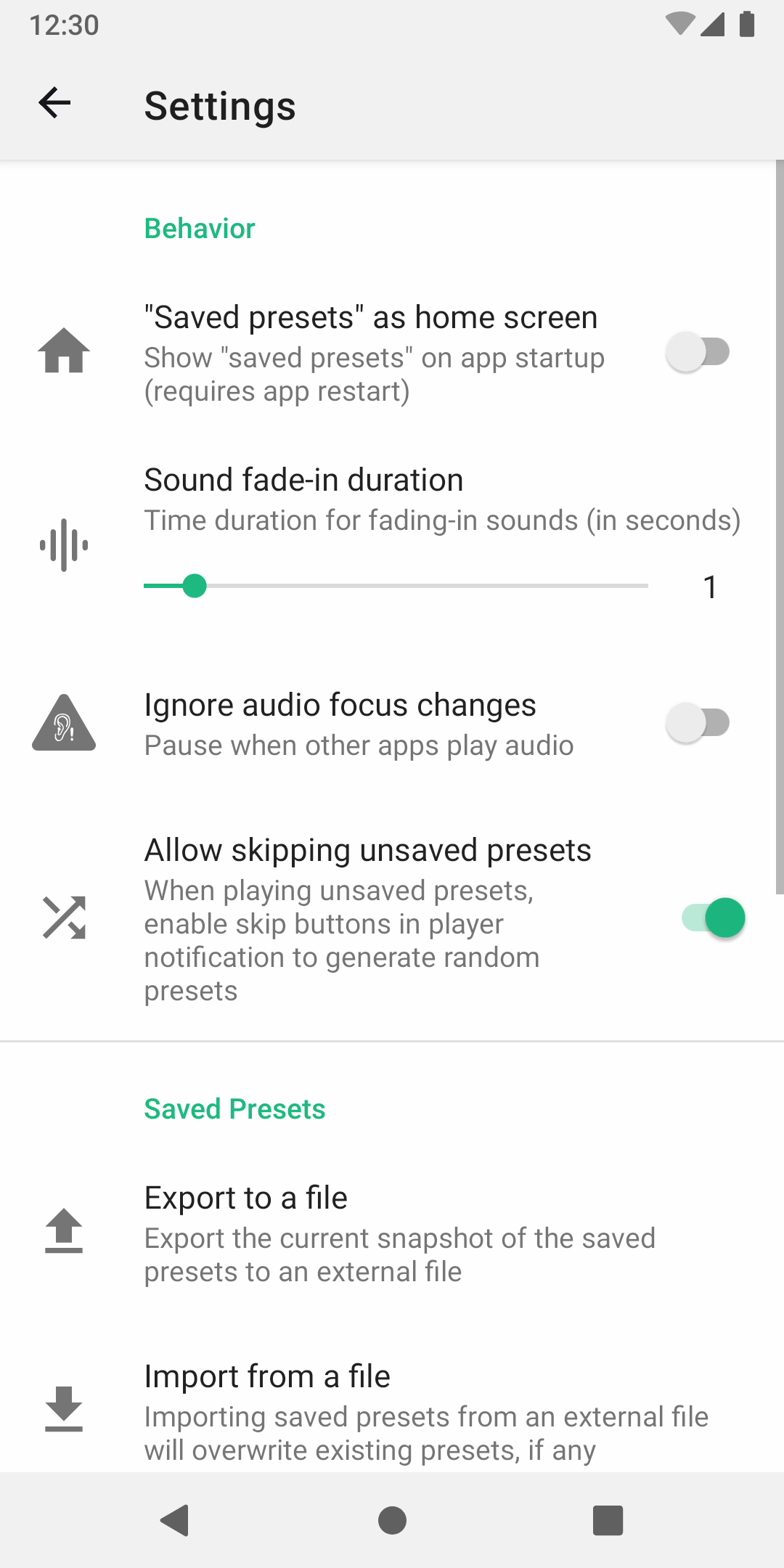
Task: Tap the system home button
Action: pos(392,1520)
